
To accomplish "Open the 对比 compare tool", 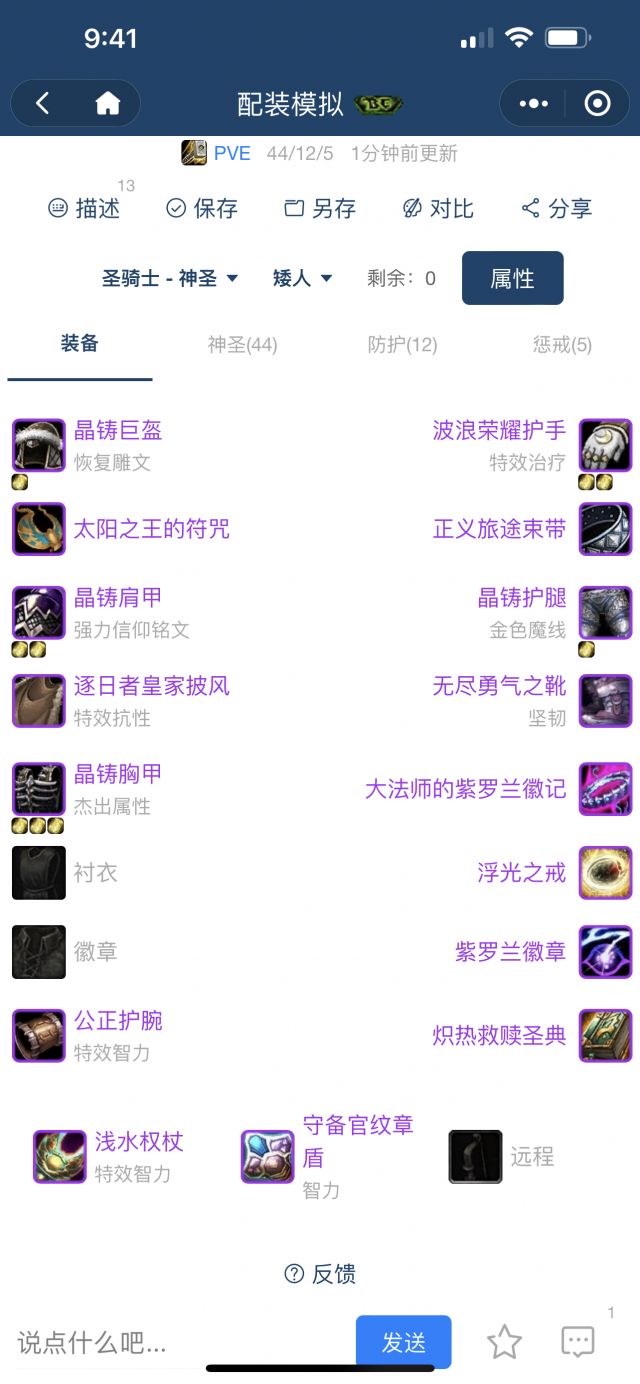I will pyautogui.click(x=438, y=208).
